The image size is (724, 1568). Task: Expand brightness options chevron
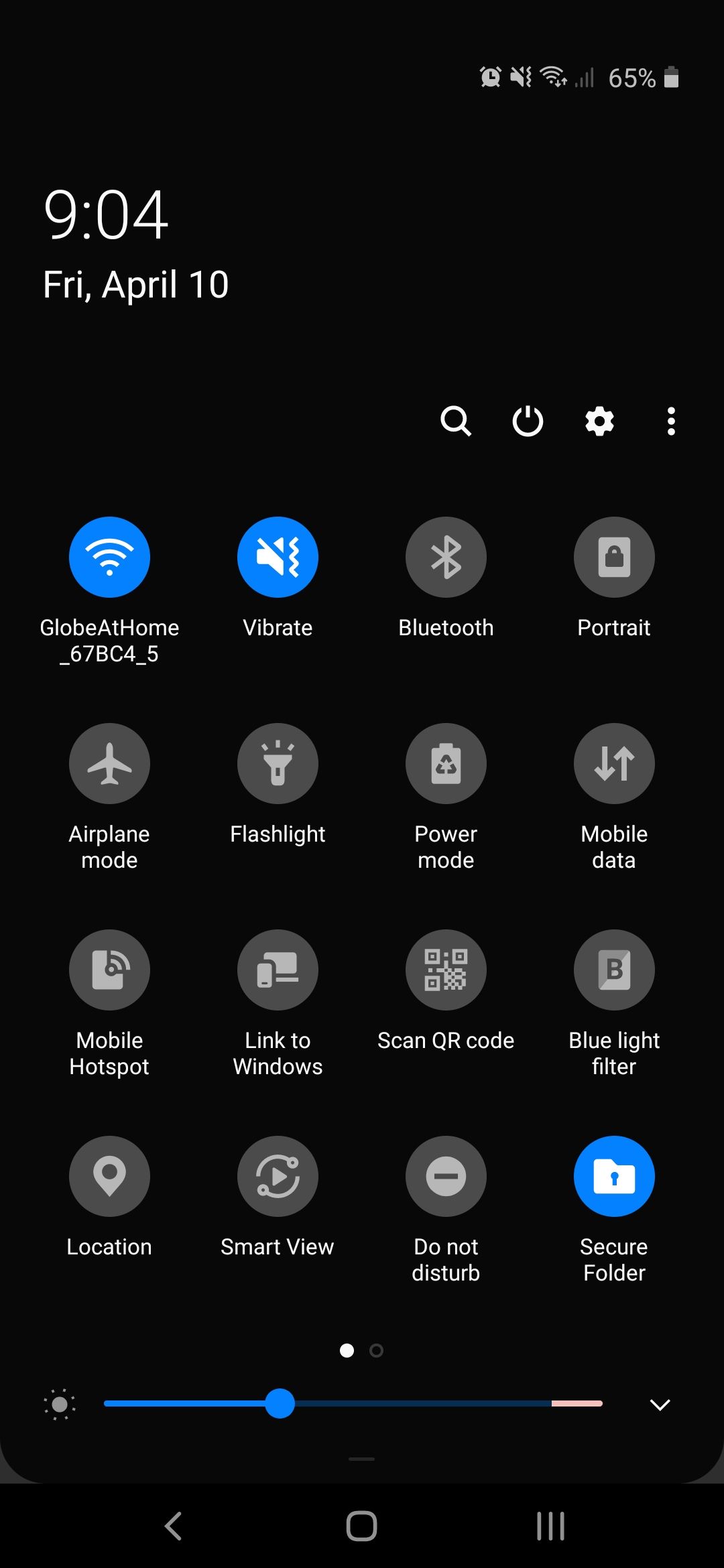(x=660, y=1404)
